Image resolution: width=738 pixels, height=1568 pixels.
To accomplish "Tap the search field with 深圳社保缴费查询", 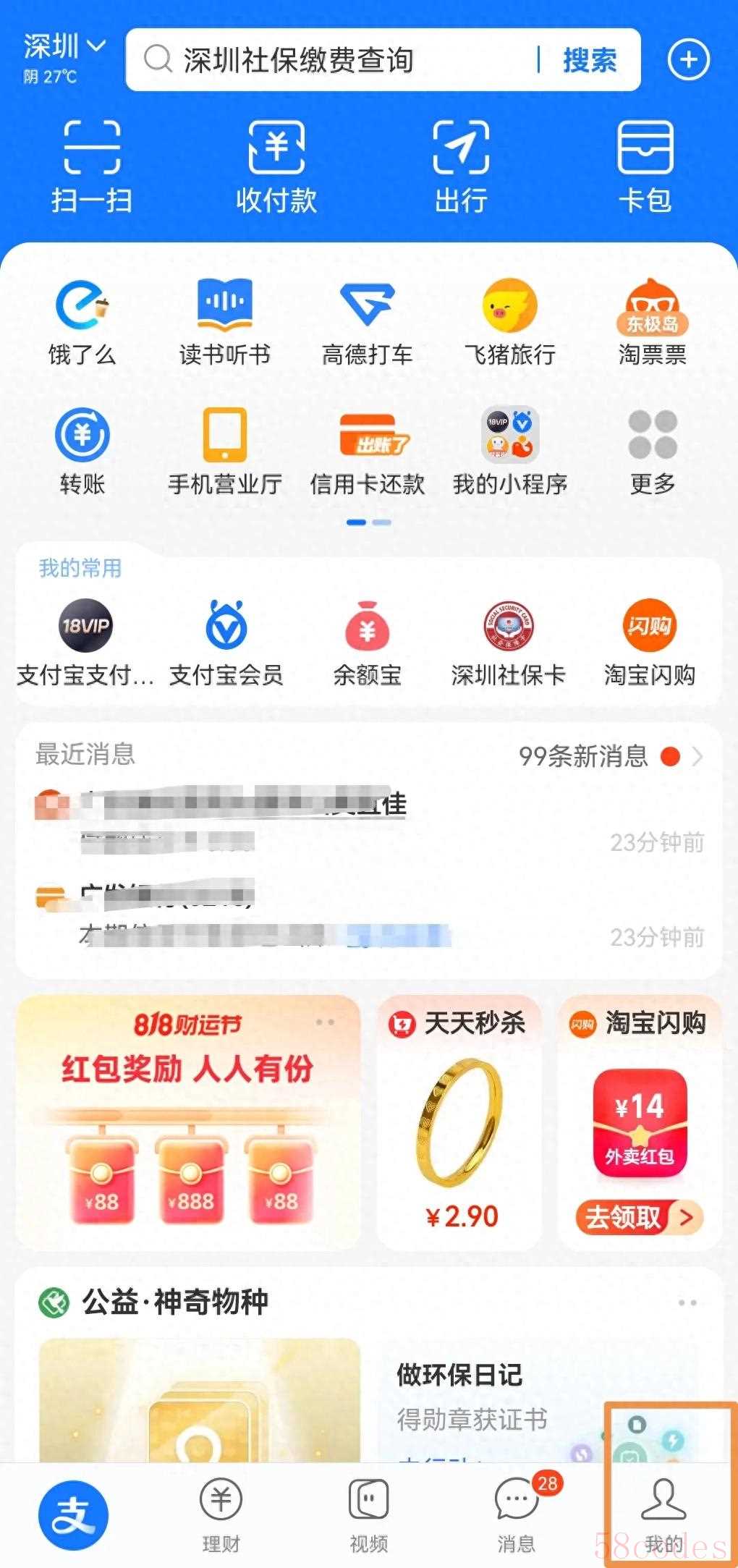I will [x=333, y=60].
